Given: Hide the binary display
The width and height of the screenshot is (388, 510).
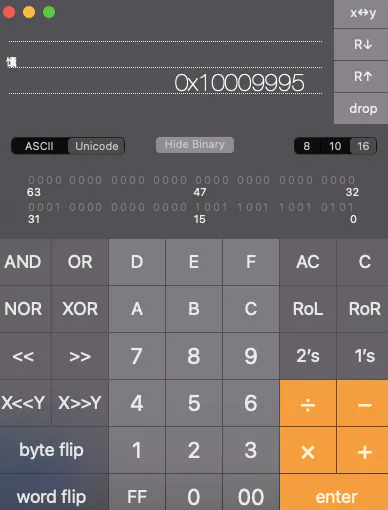Looking at the screenshot, I should tap(195, 145).
